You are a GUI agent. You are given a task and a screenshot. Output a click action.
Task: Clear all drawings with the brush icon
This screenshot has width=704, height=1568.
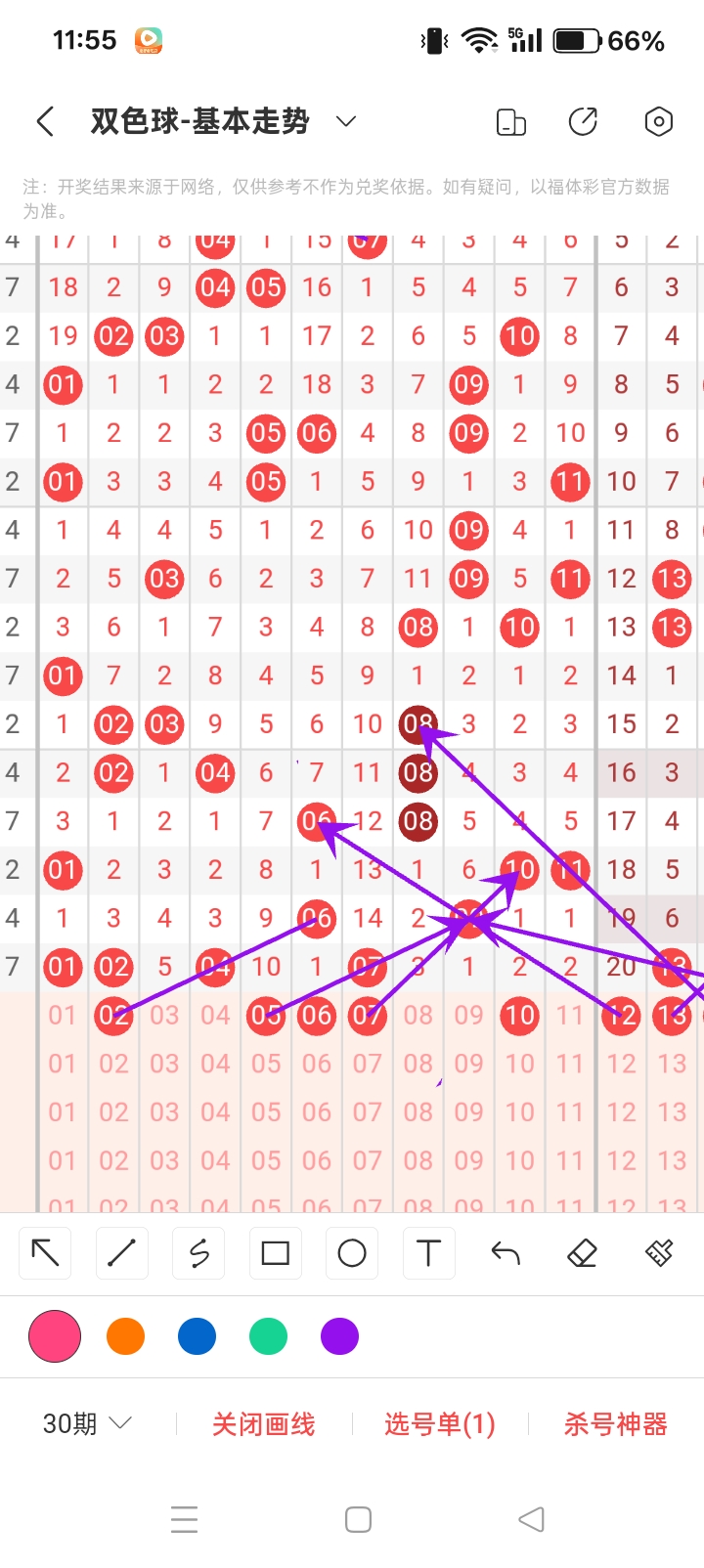click(659, 1252)
